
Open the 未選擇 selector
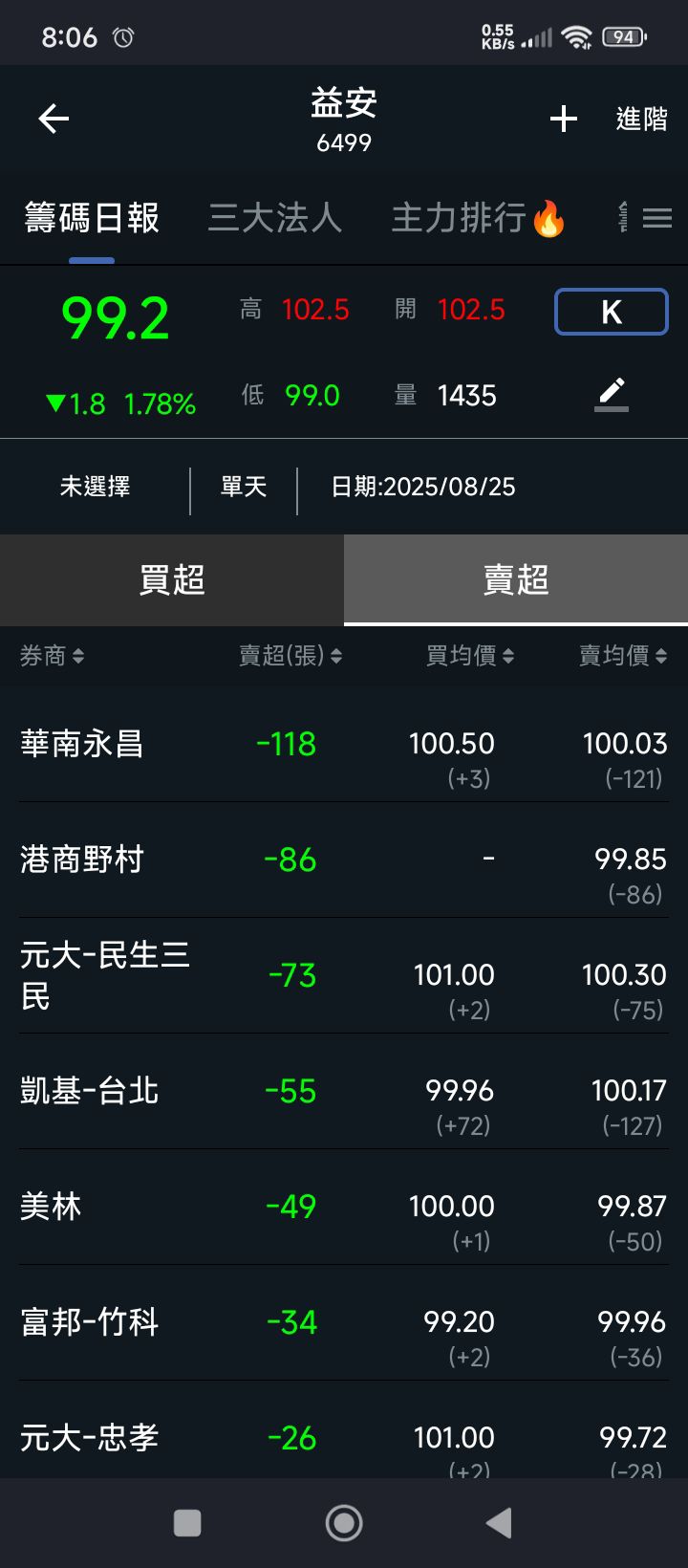(x=95, y=487)
